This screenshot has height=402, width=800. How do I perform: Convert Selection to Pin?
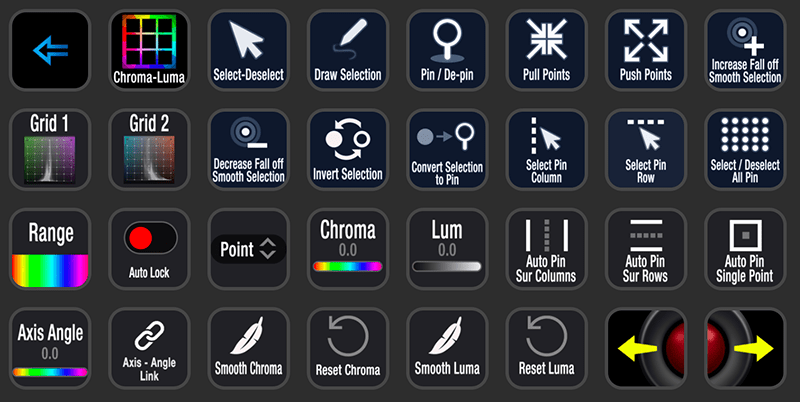pos(447,149)
